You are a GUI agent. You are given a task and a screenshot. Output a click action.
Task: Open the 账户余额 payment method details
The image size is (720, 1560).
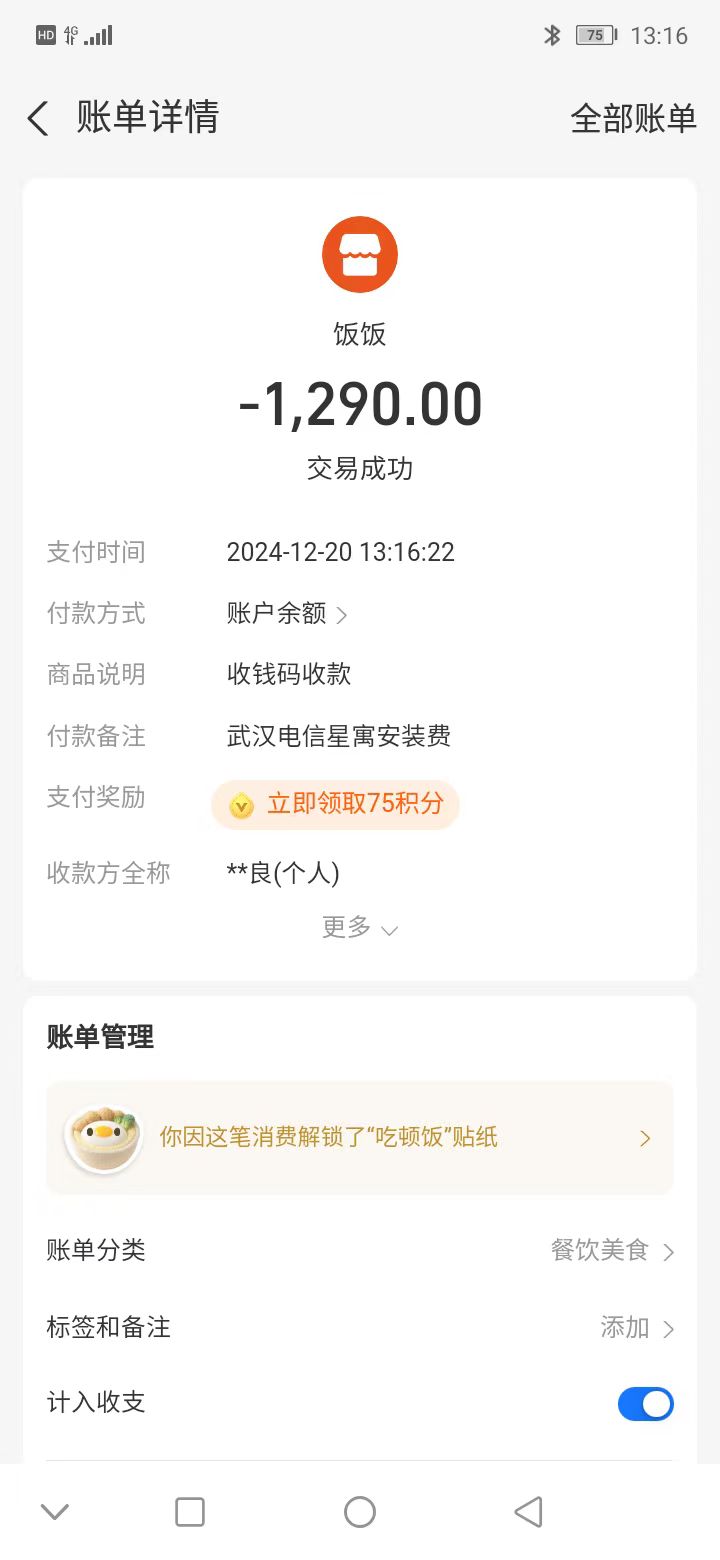pyautogui.click(x=287, y=614)
